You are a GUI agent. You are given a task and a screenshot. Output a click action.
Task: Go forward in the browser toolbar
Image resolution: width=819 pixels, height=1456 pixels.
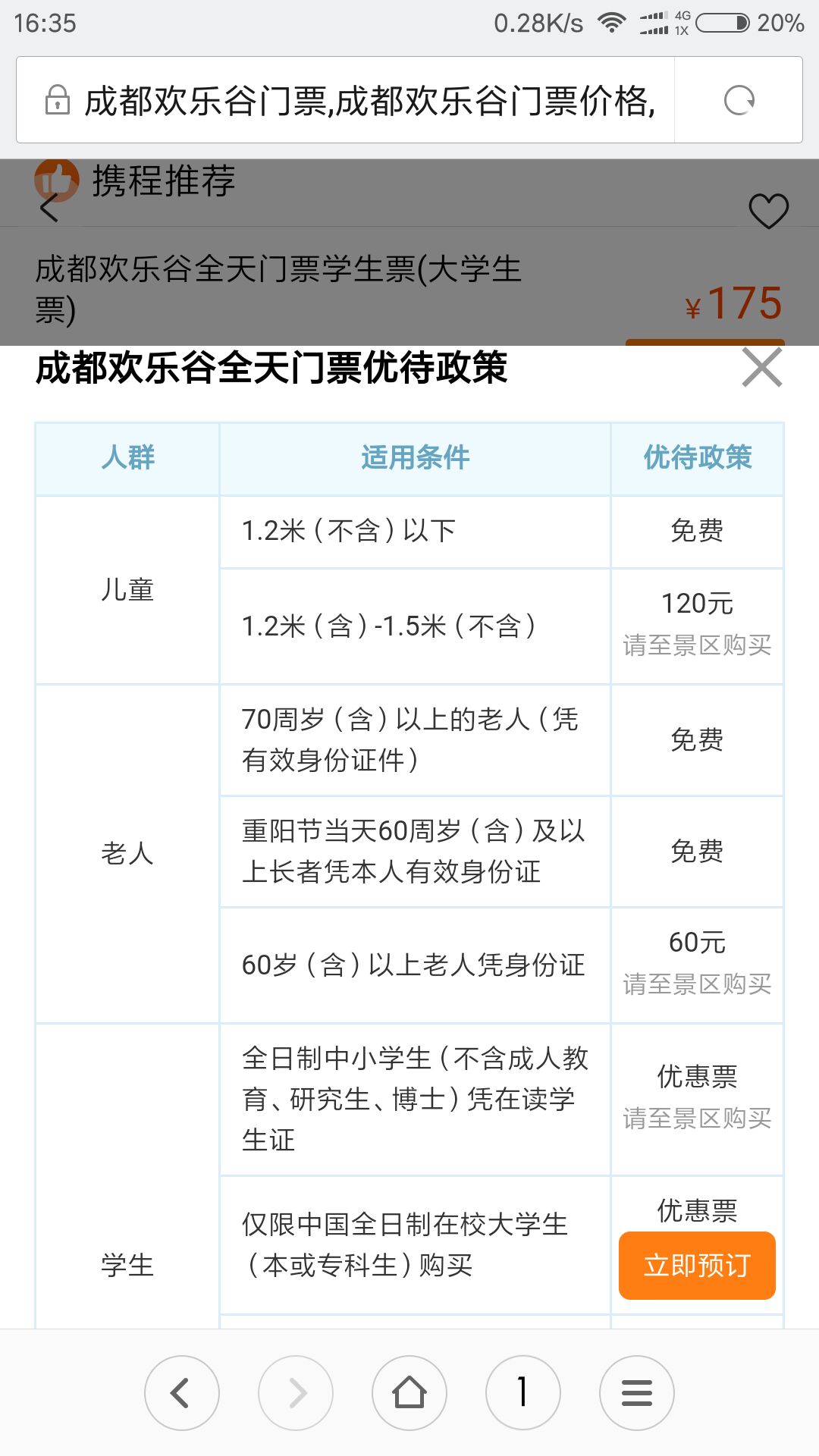tap(296, 1392)
